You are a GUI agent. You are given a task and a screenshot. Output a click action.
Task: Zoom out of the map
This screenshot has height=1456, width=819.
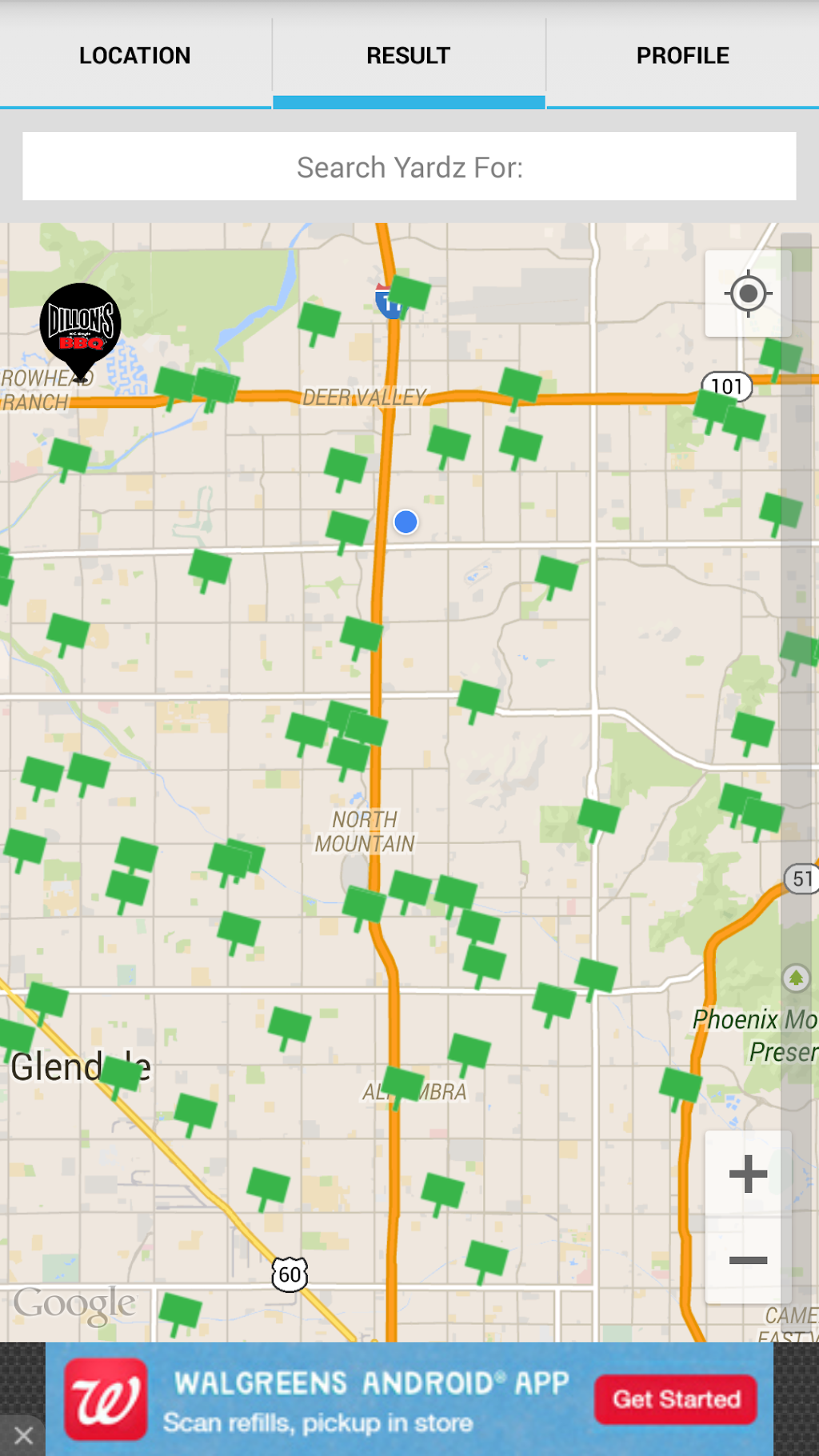tap(748, 1260)
